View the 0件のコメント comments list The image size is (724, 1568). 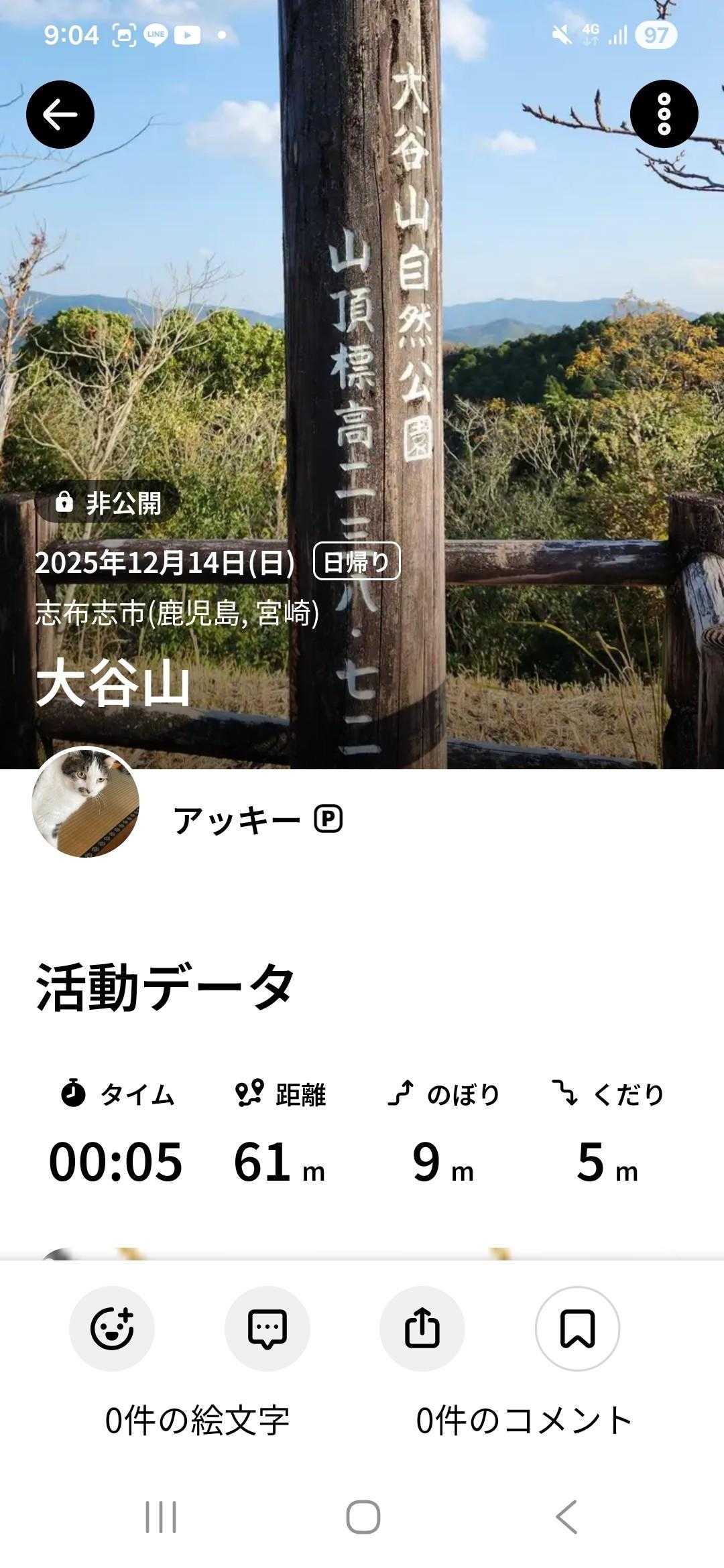pyautogui.click(x=524, y=1420)
